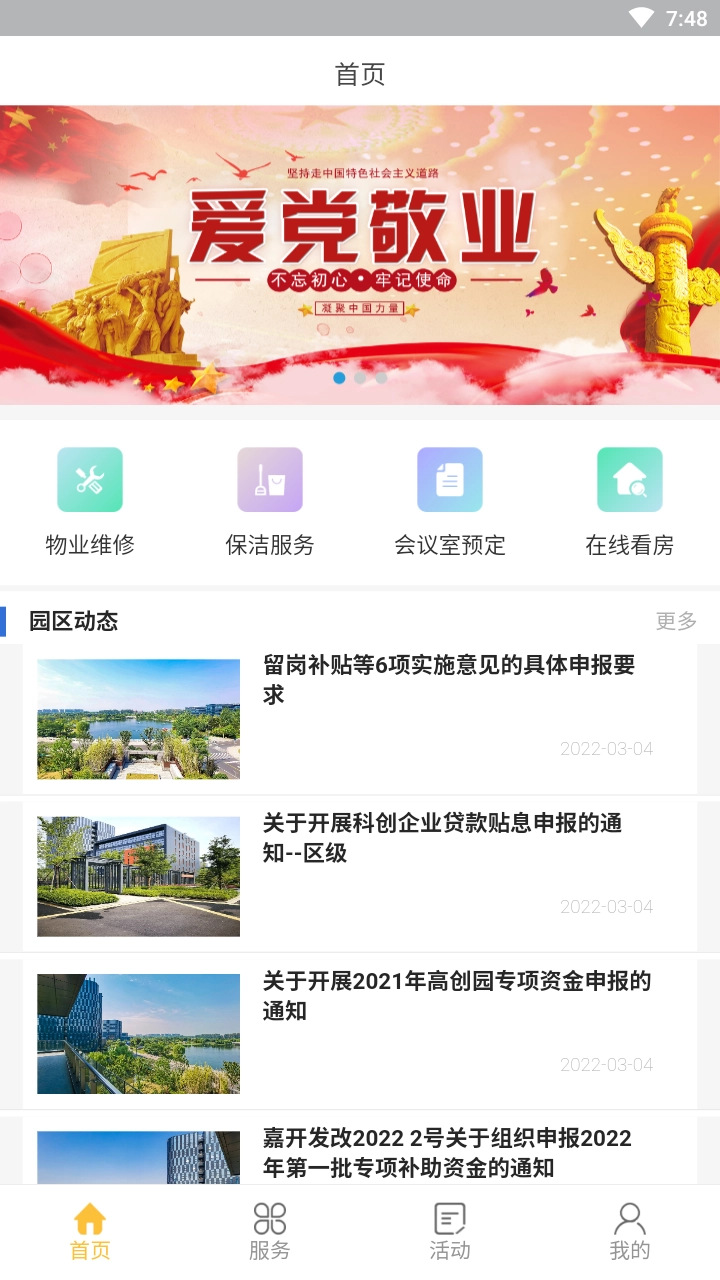The height and width of the screenshot is (1280, 720).
Task: Open article 留岗补贴等6项实施意见的具体申报要求
Action: (x=448, y=680)
